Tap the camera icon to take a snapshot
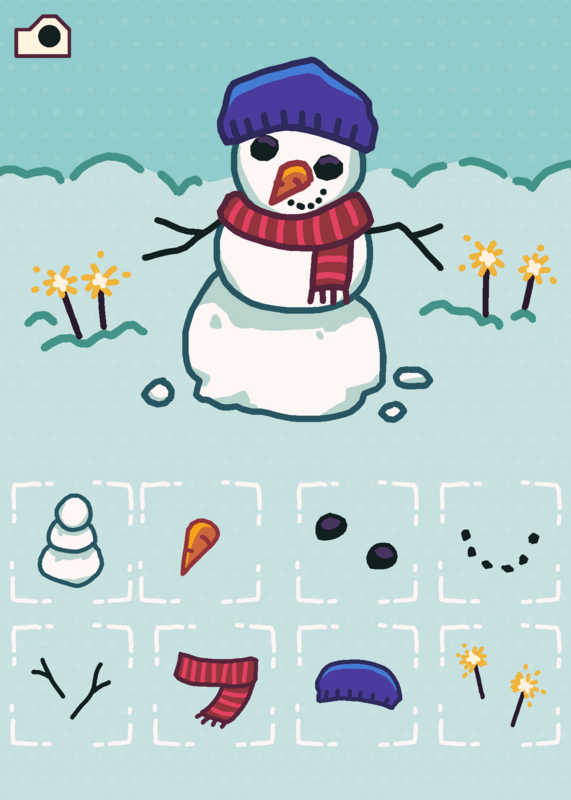 (42, 36)
